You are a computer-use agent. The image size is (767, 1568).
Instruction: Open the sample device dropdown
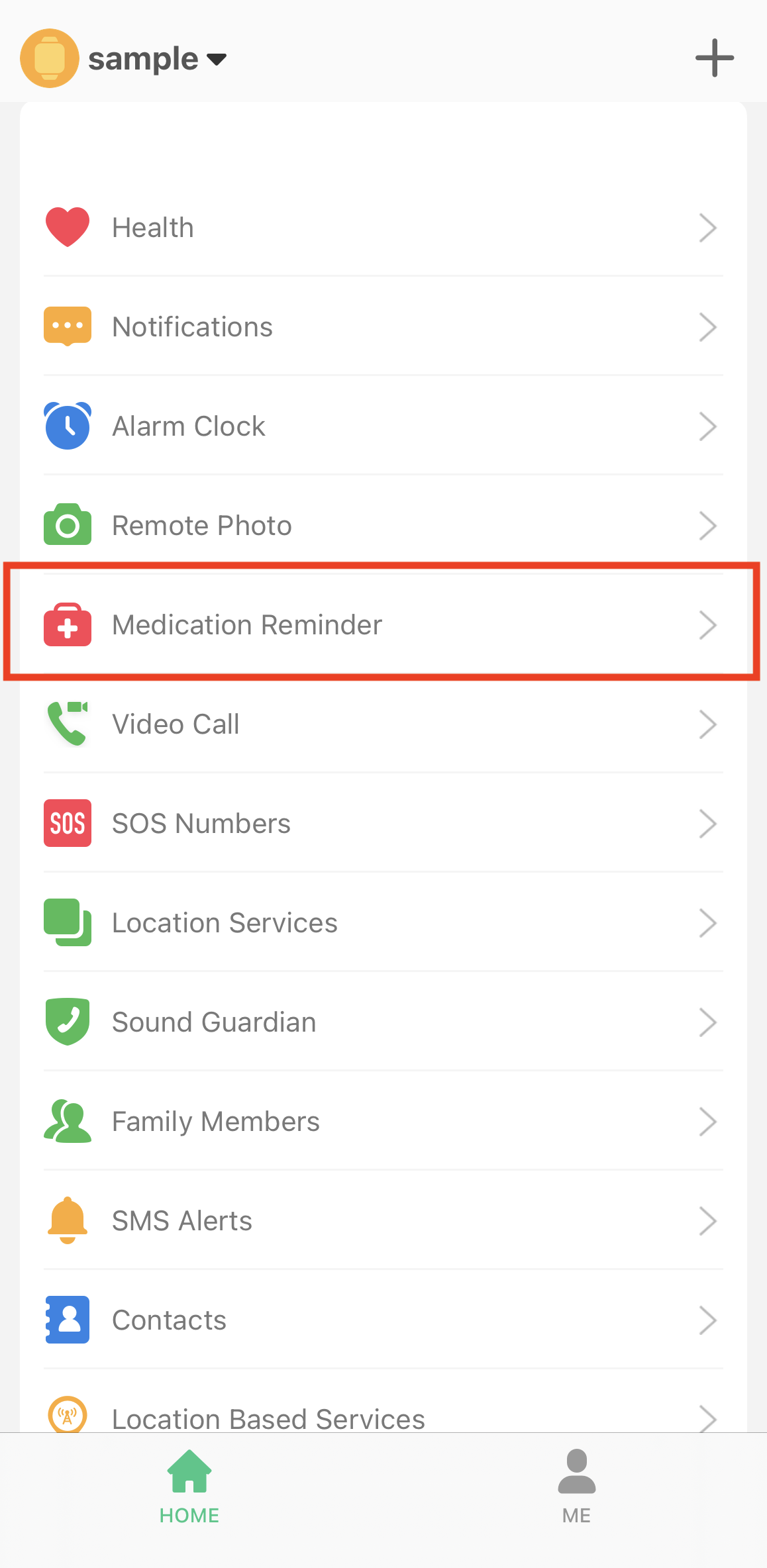[157, 59]
